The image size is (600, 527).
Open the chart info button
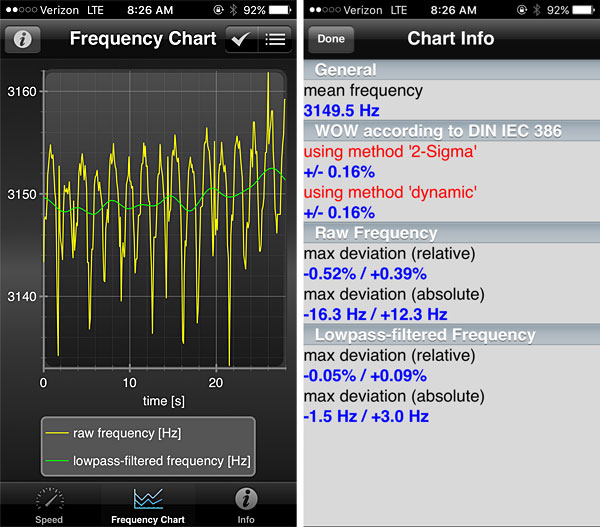[x=23, y=40]
